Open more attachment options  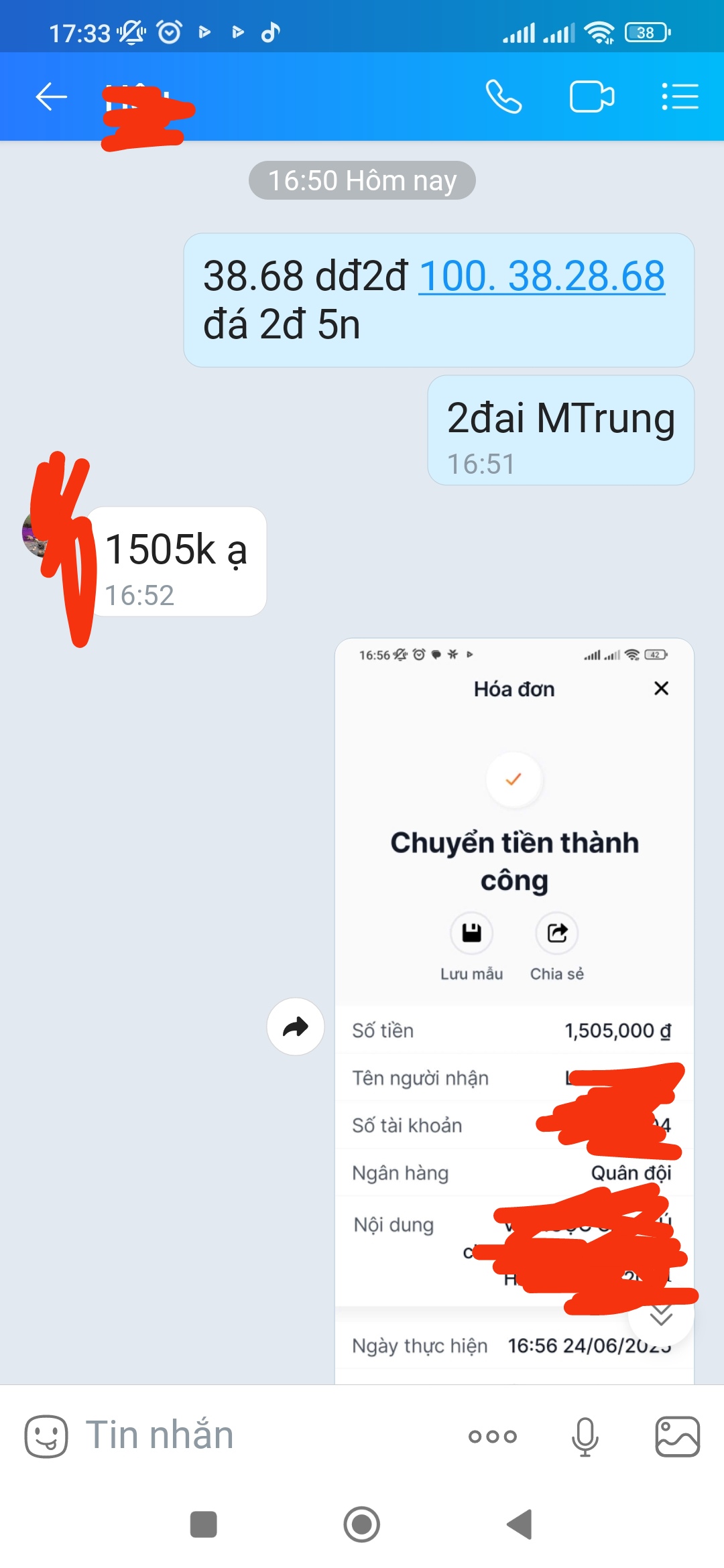[x=493, y=1436]
